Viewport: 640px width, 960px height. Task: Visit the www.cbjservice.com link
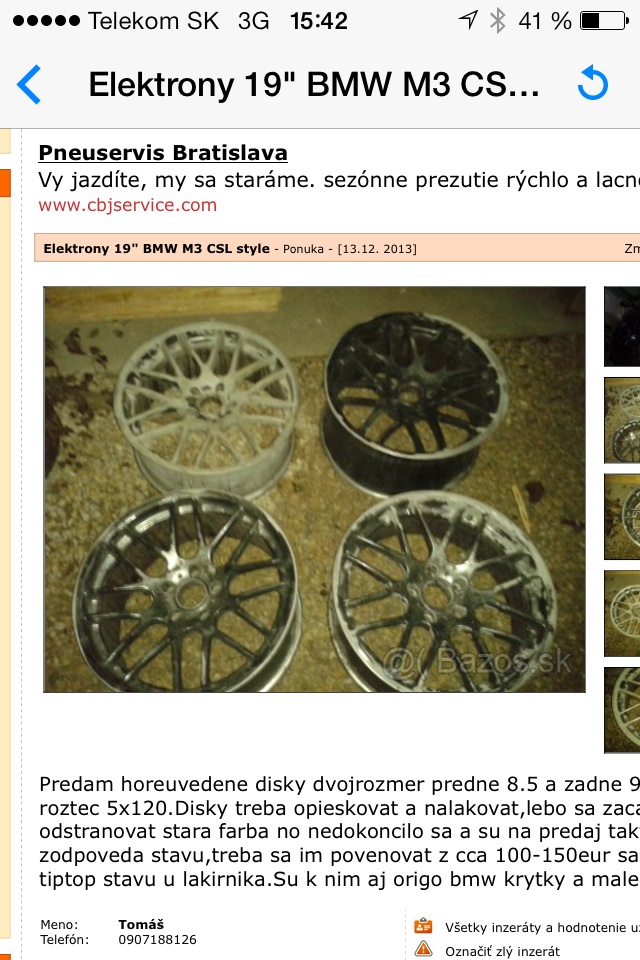pyautogui.click(x=127, y=205)
